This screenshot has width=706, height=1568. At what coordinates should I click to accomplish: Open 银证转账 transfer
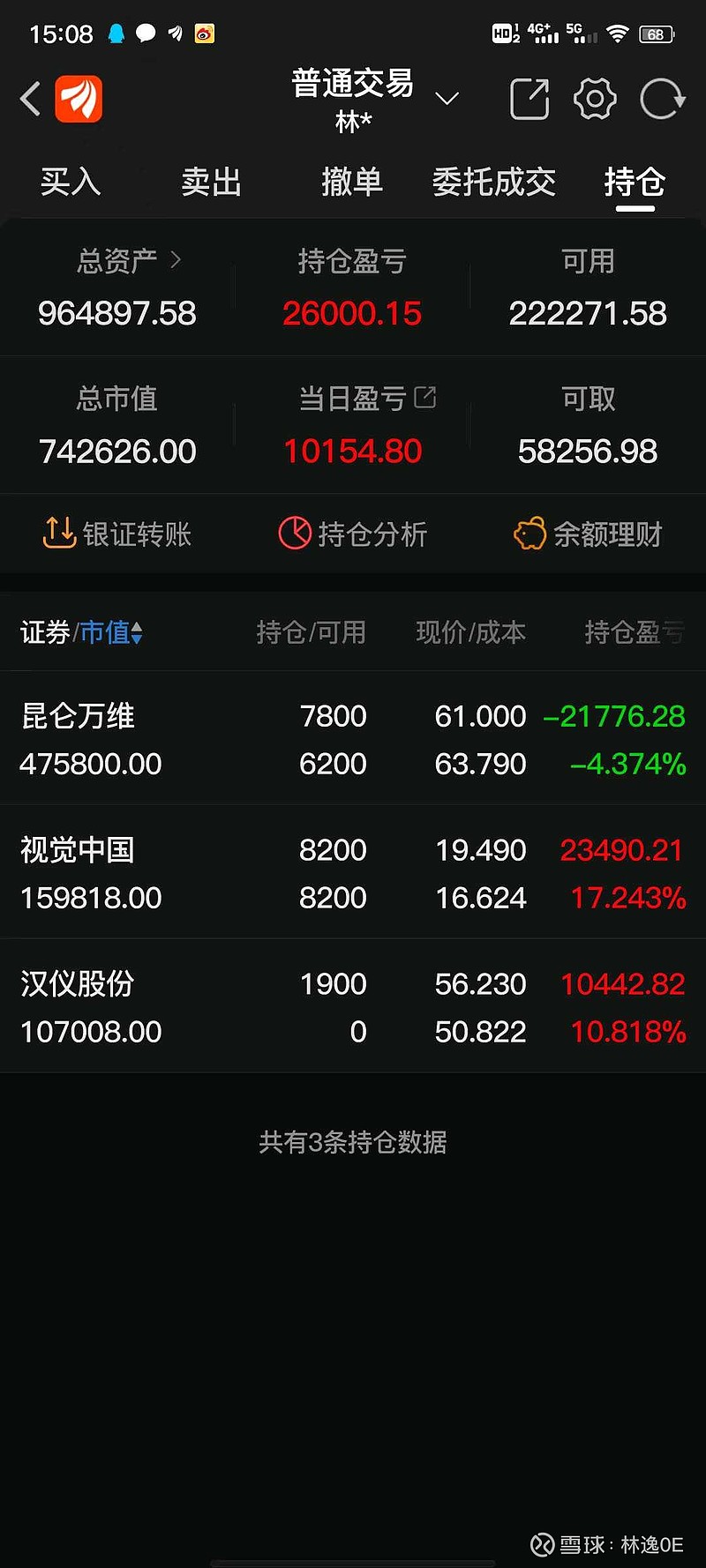point(116,534)
